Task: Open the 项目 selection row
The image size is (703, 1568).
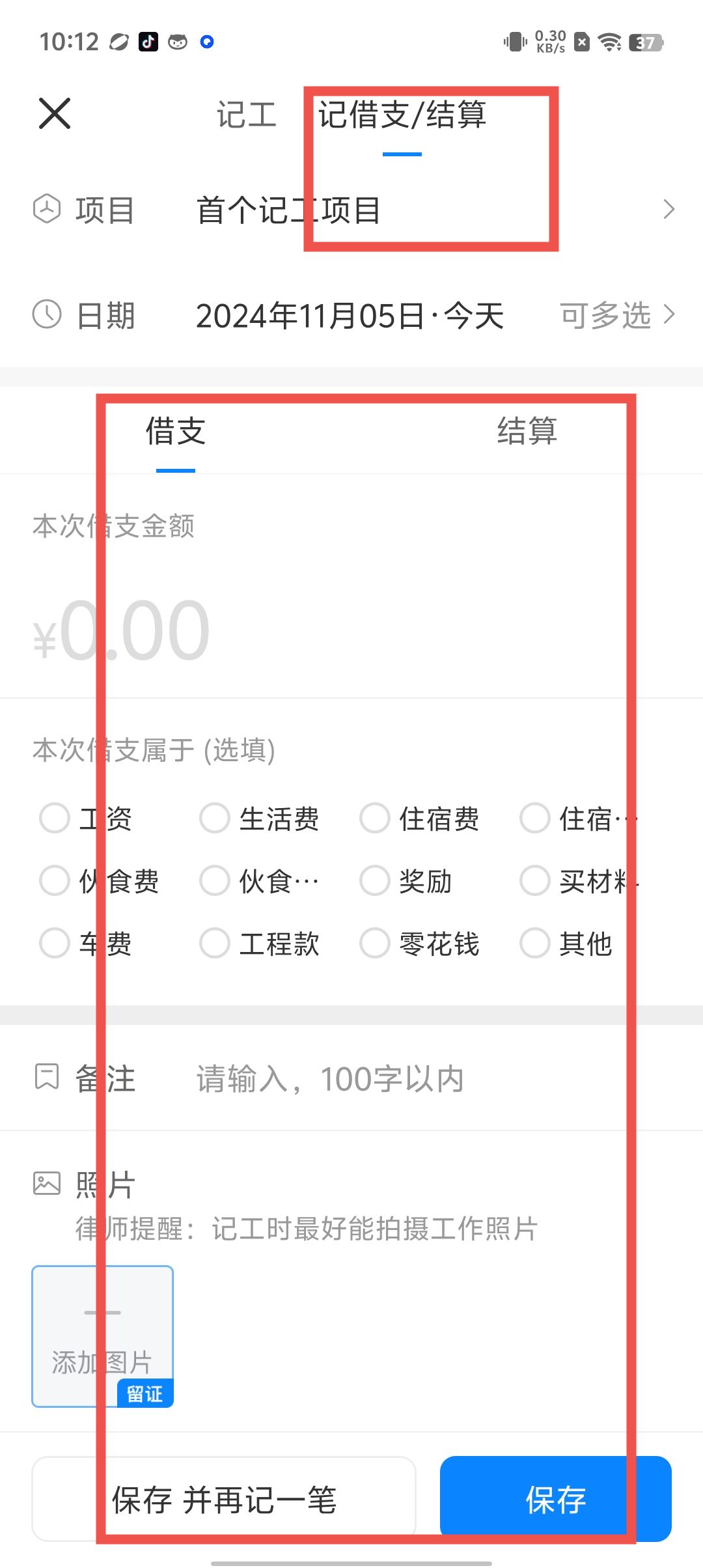Action: click(x=351, y=210)
